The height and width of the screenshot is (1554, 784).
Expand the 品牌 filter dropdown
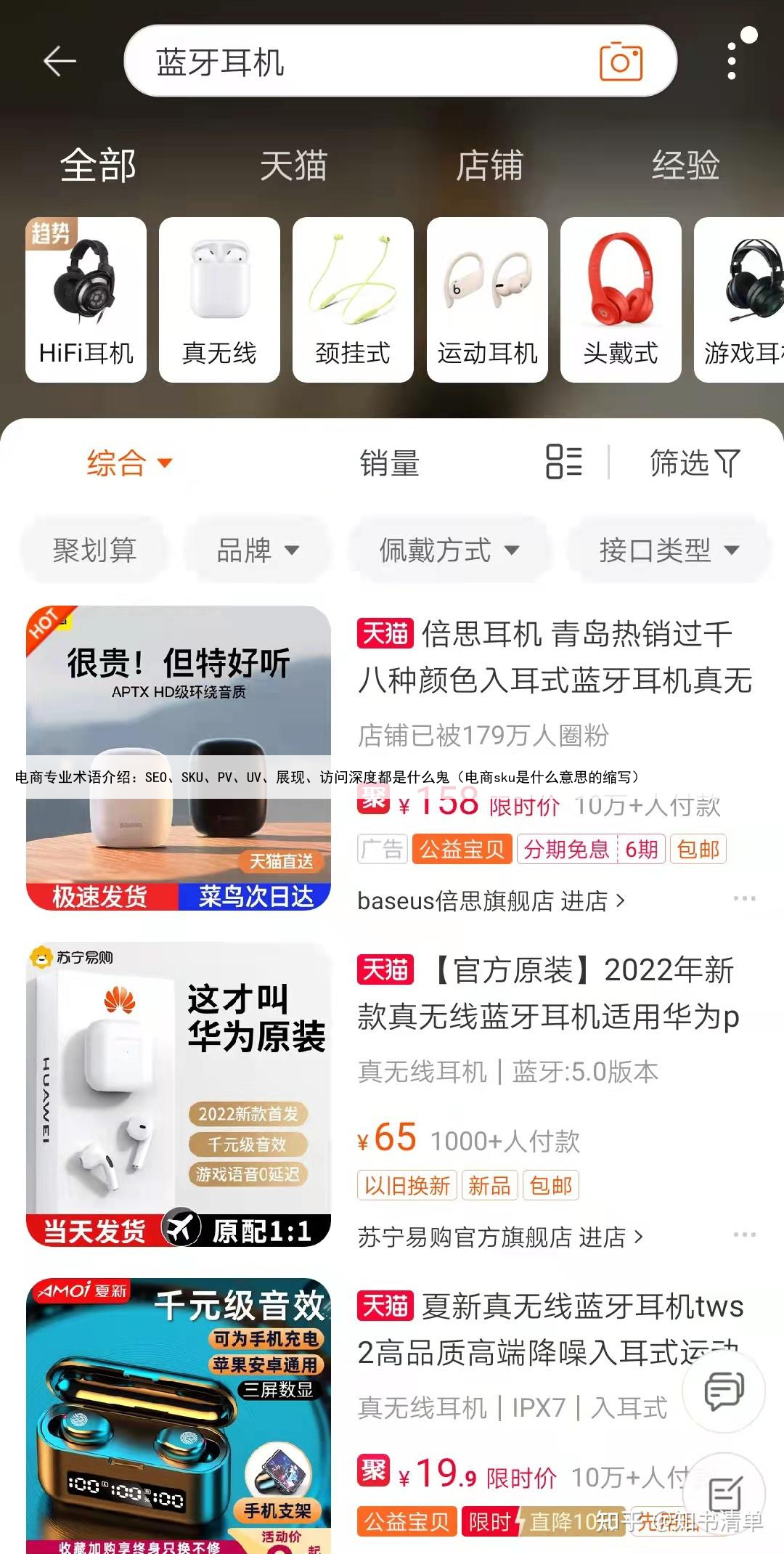coord(258,550)
